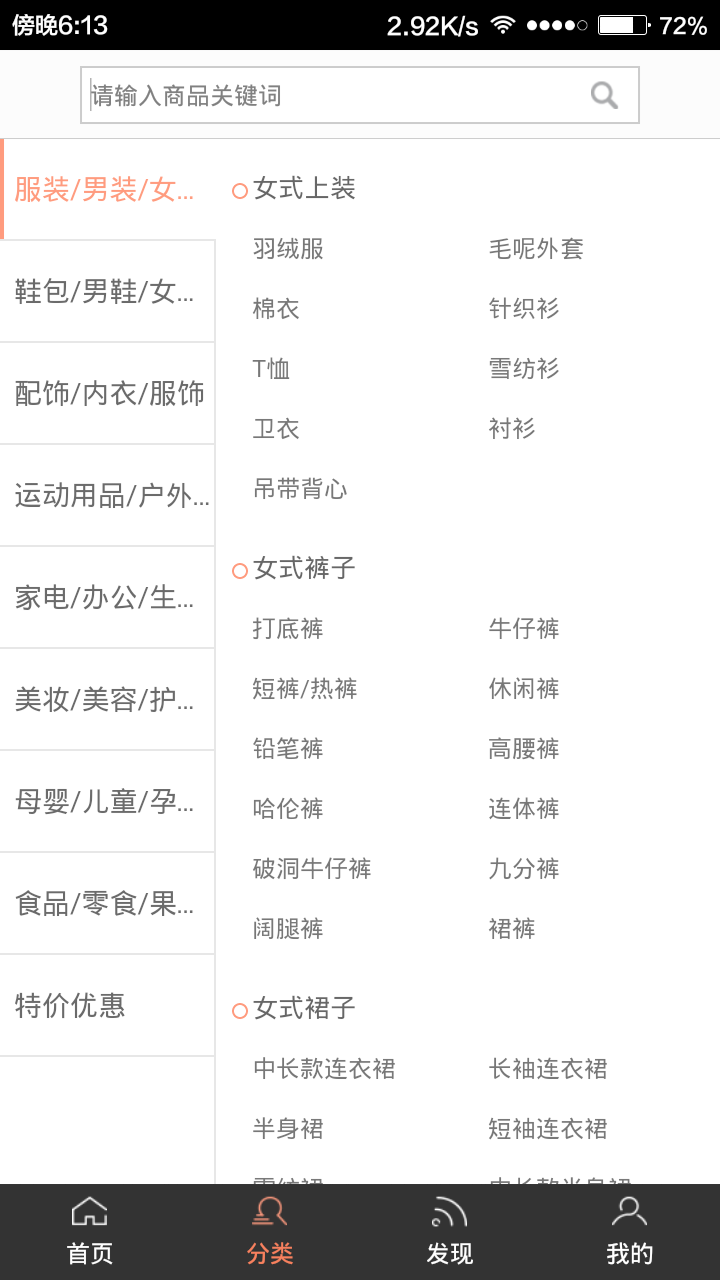
Task: Select the 特价优惠 category
Action: pyautogui.click(x=107, y=1005)
